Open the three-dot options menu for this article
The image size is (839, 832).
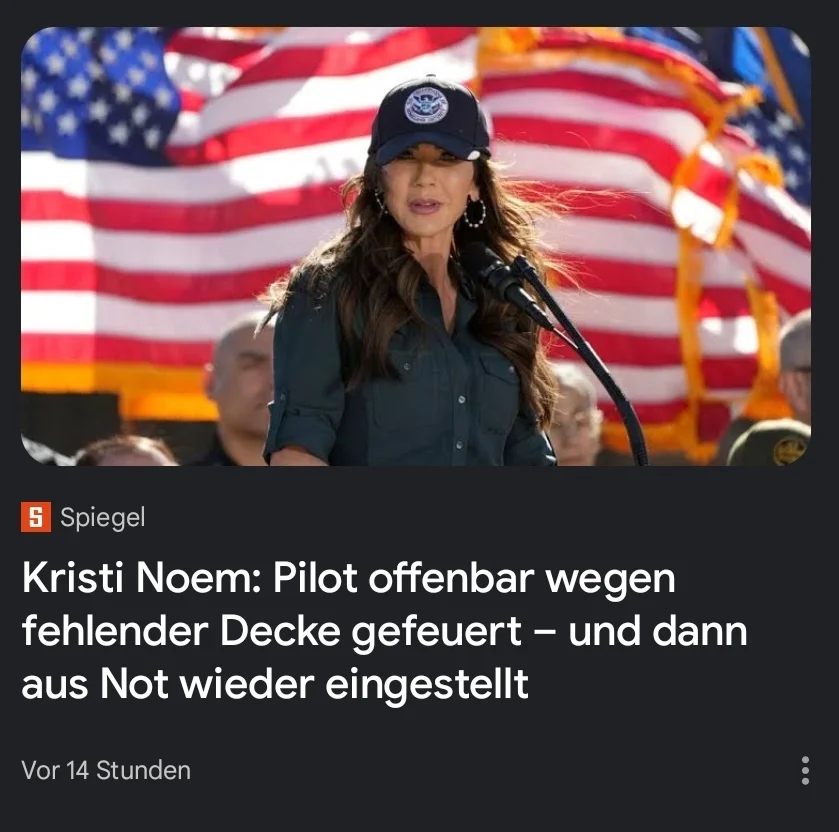[805, 770]
